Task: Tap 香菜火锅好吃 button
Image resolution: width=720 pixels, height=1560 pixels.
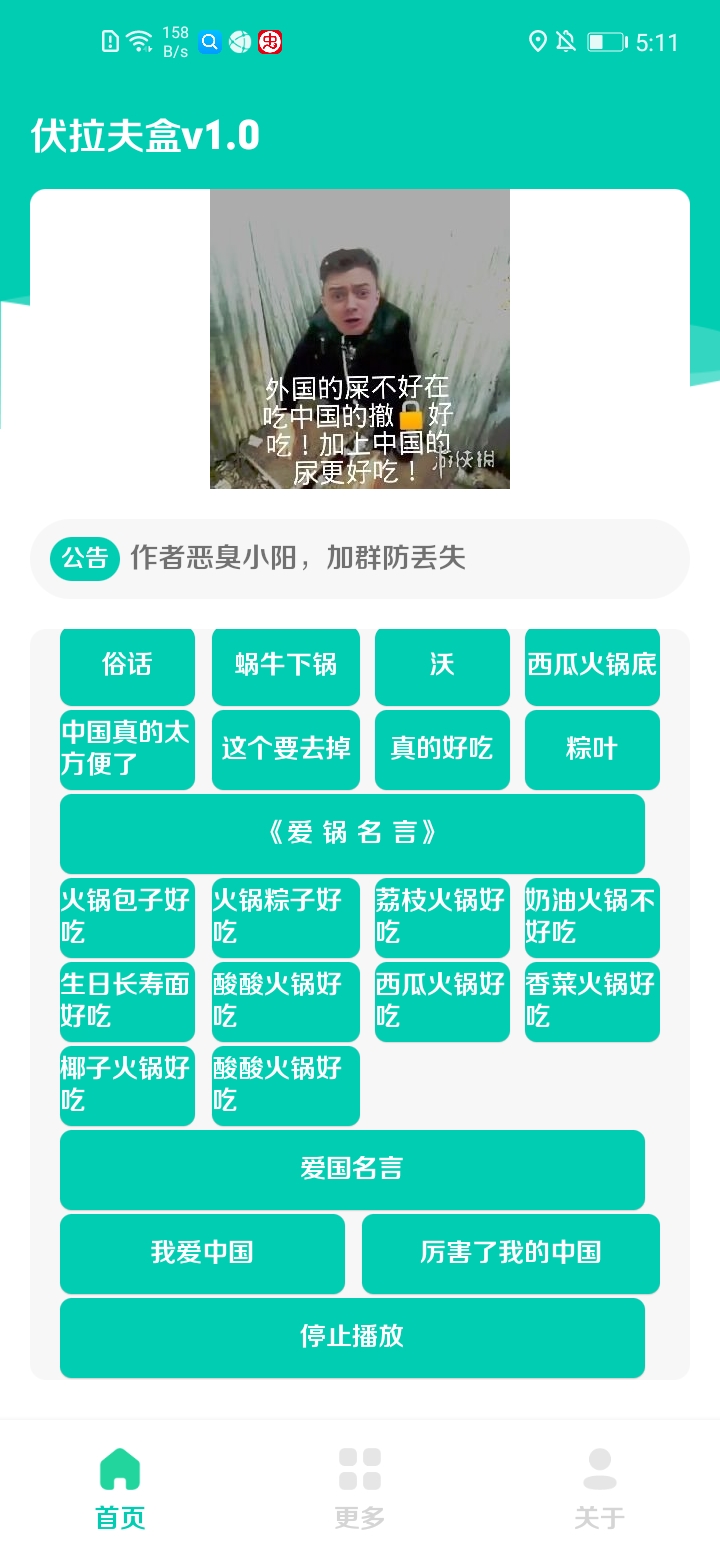Action: 592,1001
